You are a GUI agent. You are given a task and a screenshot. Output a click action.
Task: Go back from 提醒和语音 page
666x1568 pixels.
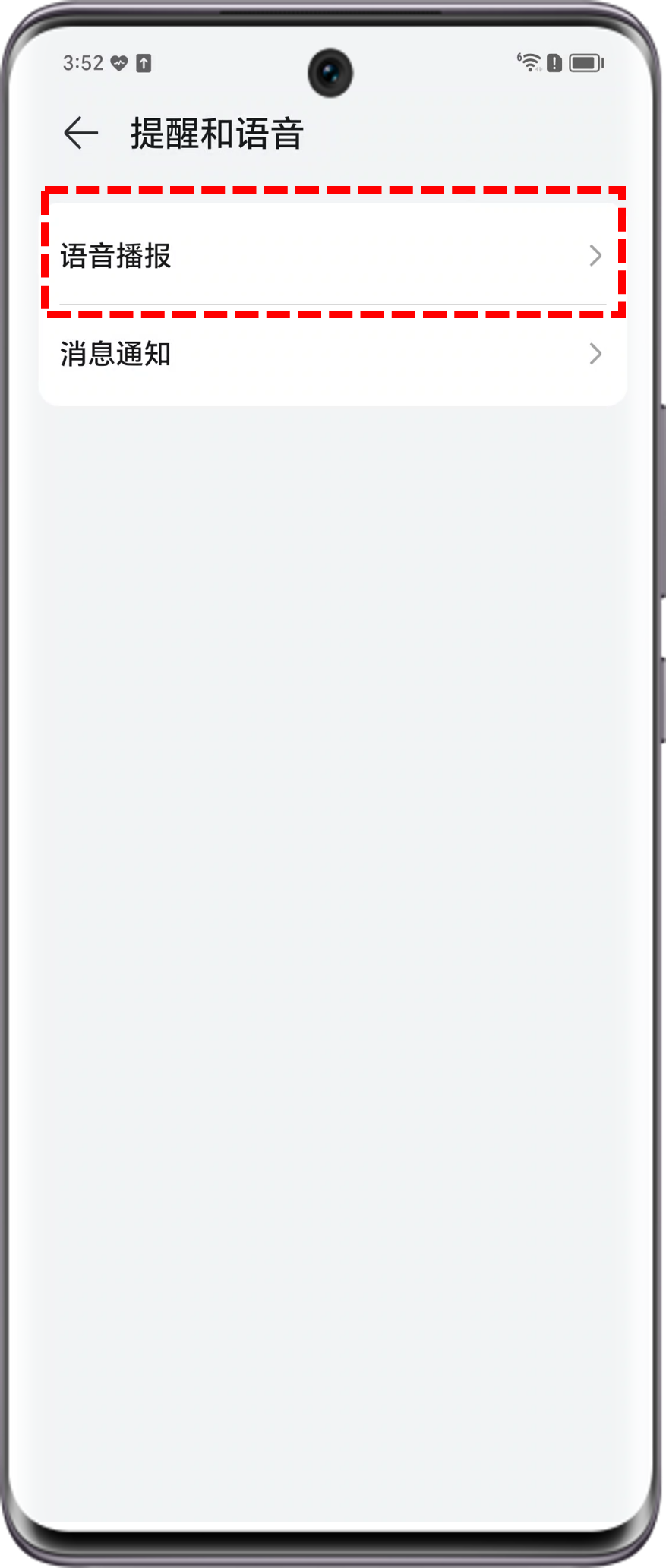[x=80, y=133]
